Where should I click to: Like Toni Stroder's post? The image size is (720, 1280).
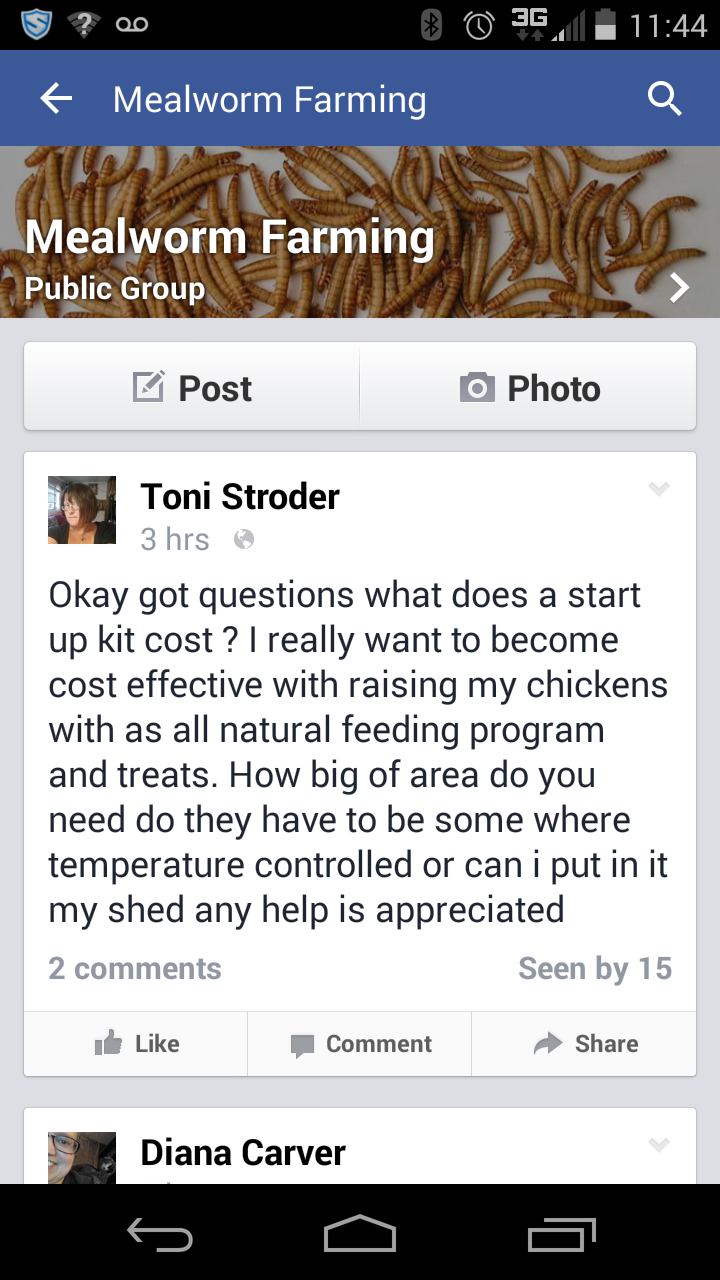(136, 1044)
